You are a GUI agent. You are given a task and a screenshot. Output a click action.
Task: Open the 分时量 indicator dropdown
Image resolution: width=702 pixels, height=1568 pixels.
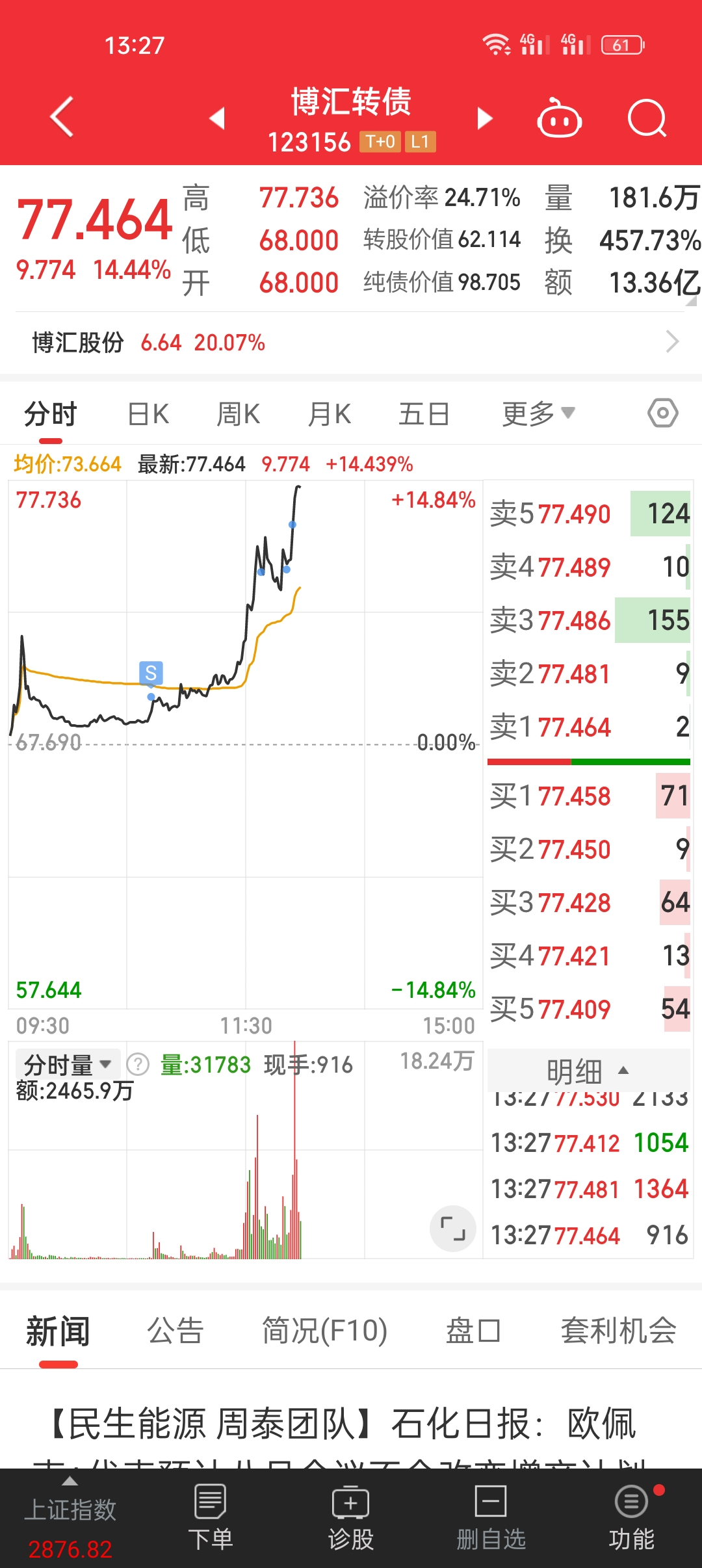68,1065
